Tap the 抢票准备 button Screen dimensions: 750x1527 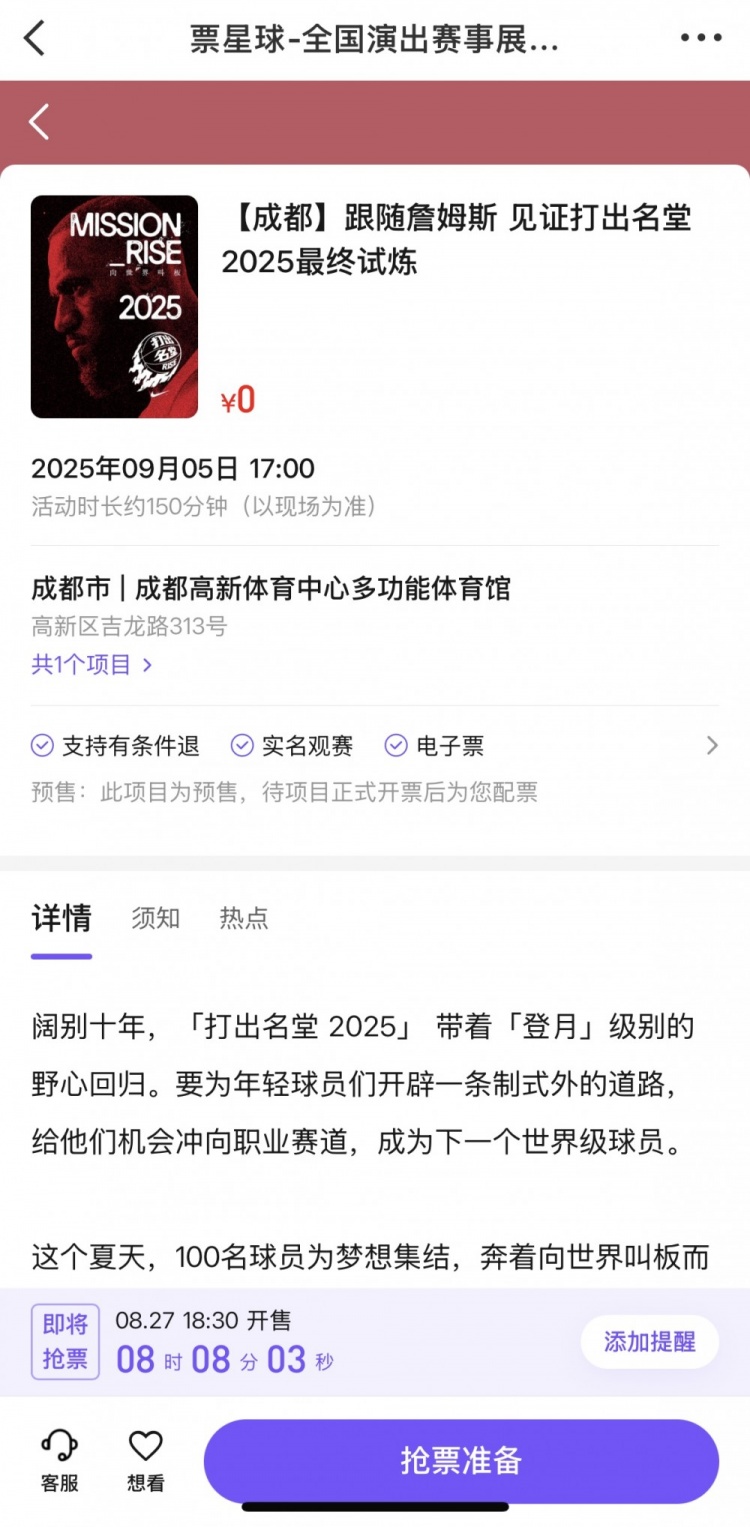(x=461, y=1460)
